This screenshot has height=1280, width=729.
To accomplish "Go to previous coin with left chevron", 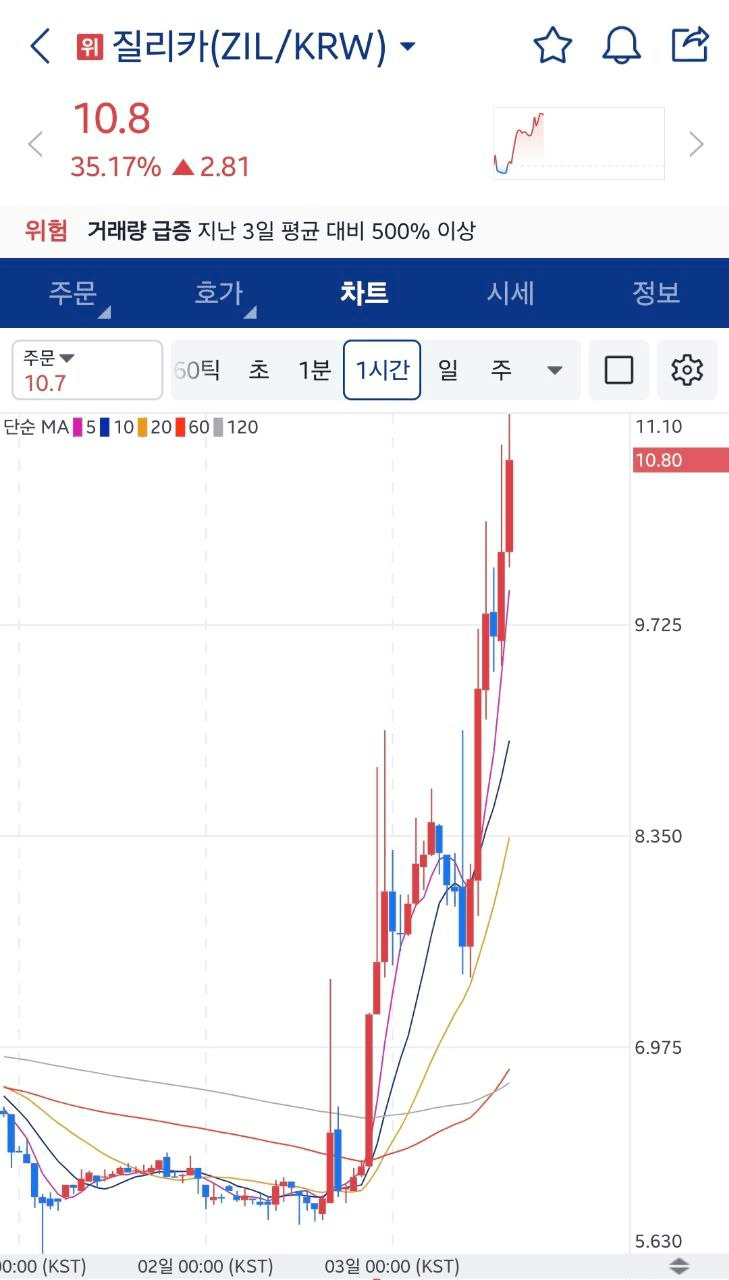I will pos(36,145).
